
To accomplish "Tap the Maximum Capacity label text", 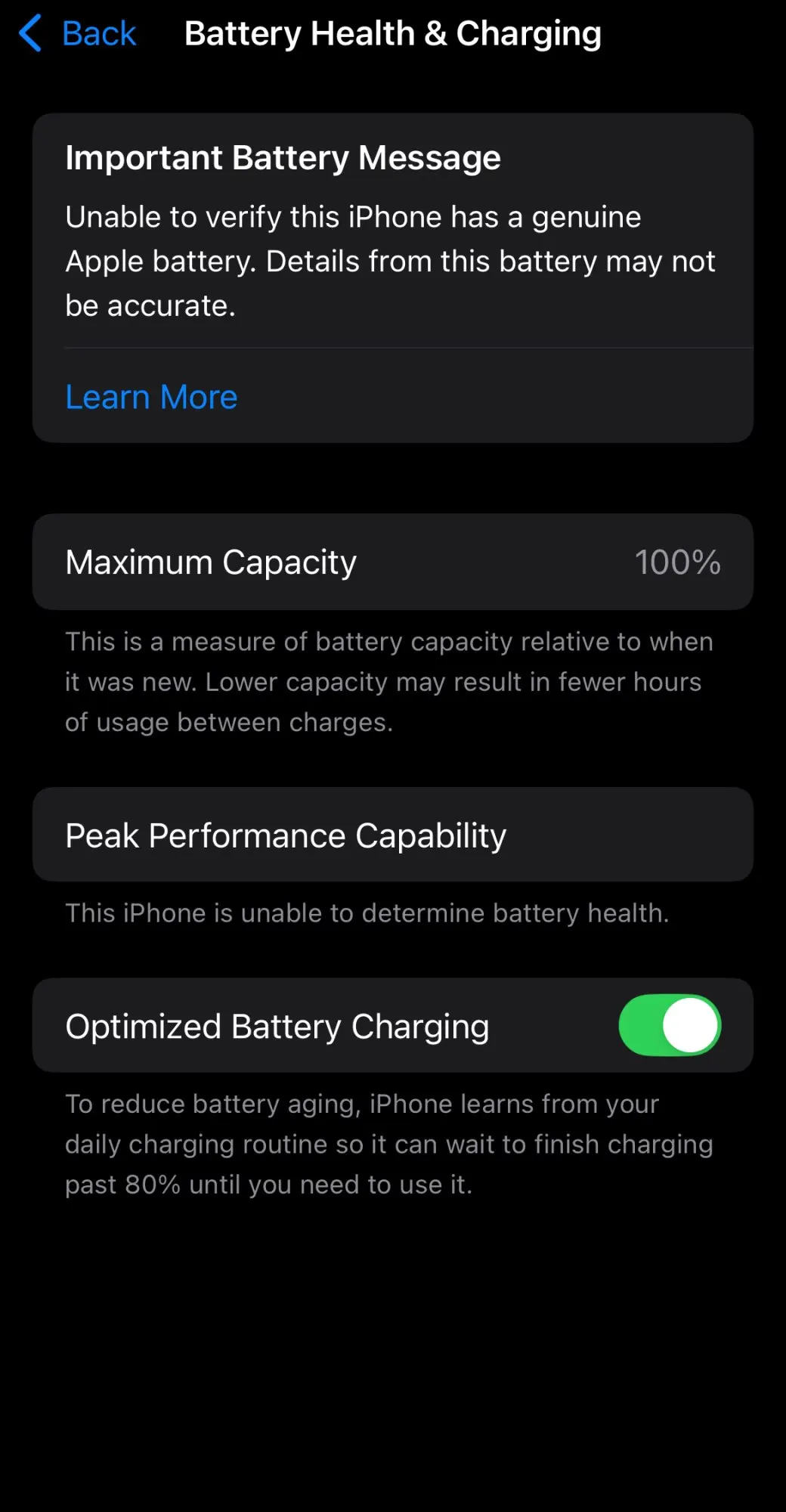I will tap(211, 561).
